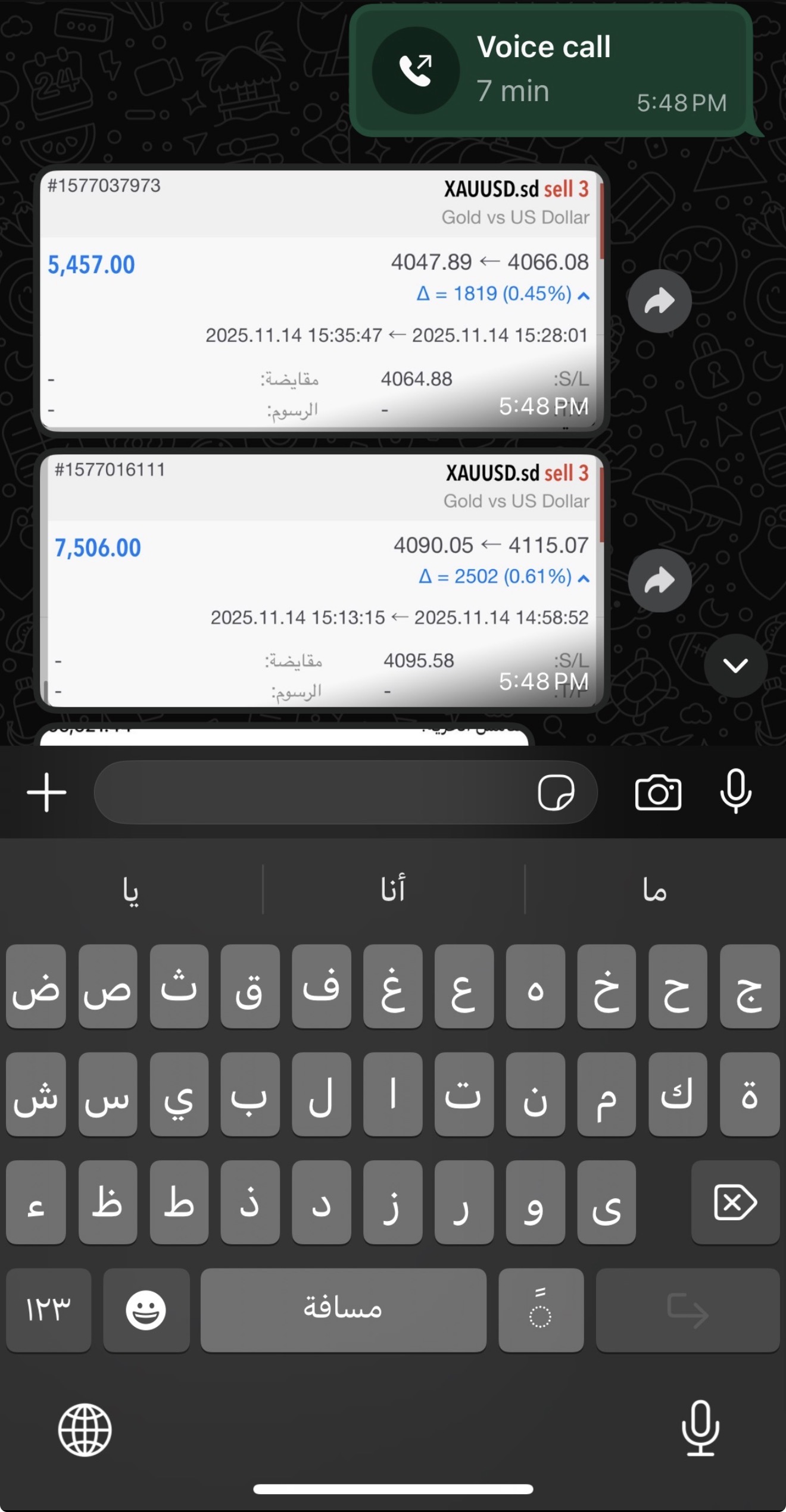Open the attachment plus menu
This screenshot has width=786, height=1512.
pos(46,792)
